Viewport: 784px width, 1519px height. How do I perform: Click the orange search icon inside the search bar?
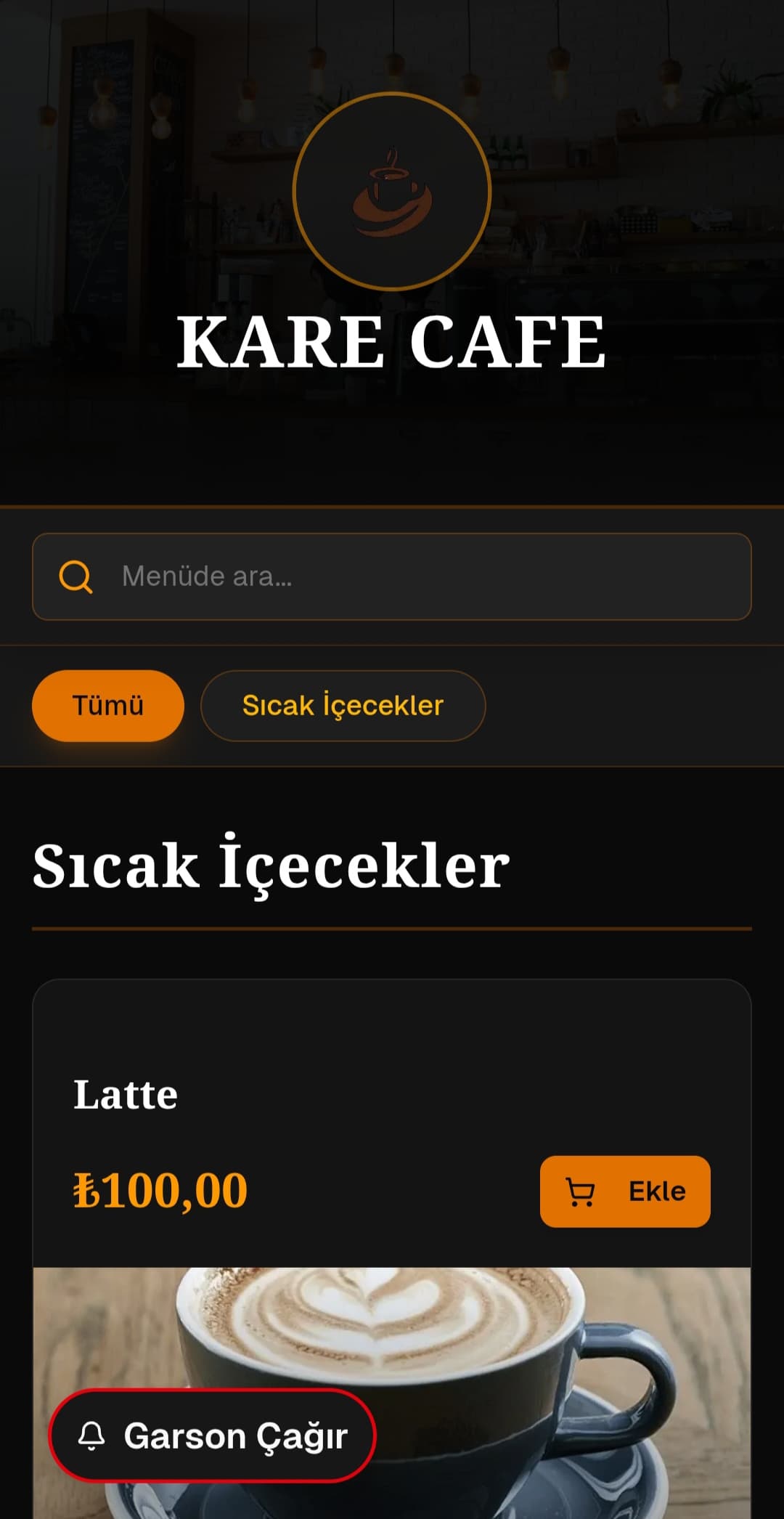(x=78, y=576)
